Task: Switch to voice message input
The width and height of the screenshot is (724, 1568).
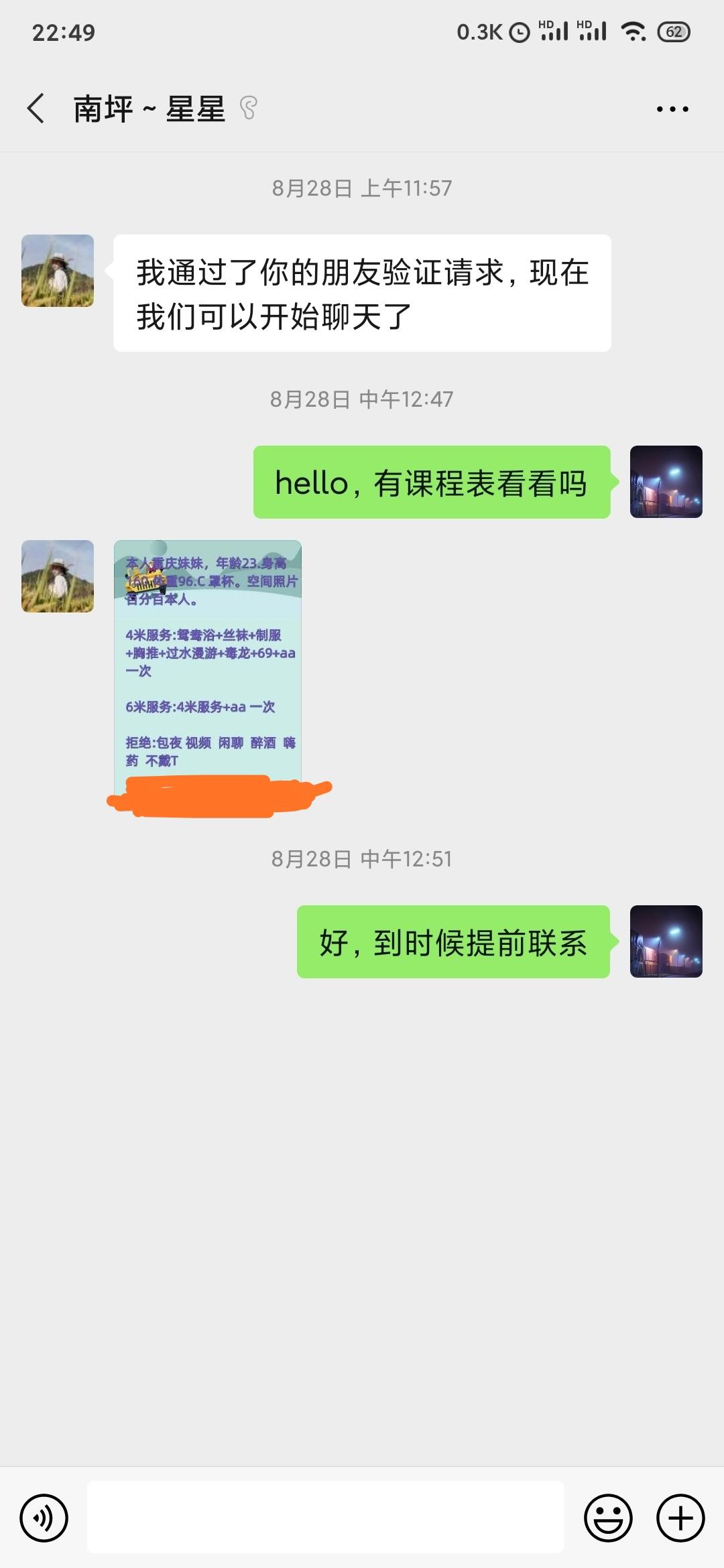Action: pyautogui.click(x=44, y=1518)
